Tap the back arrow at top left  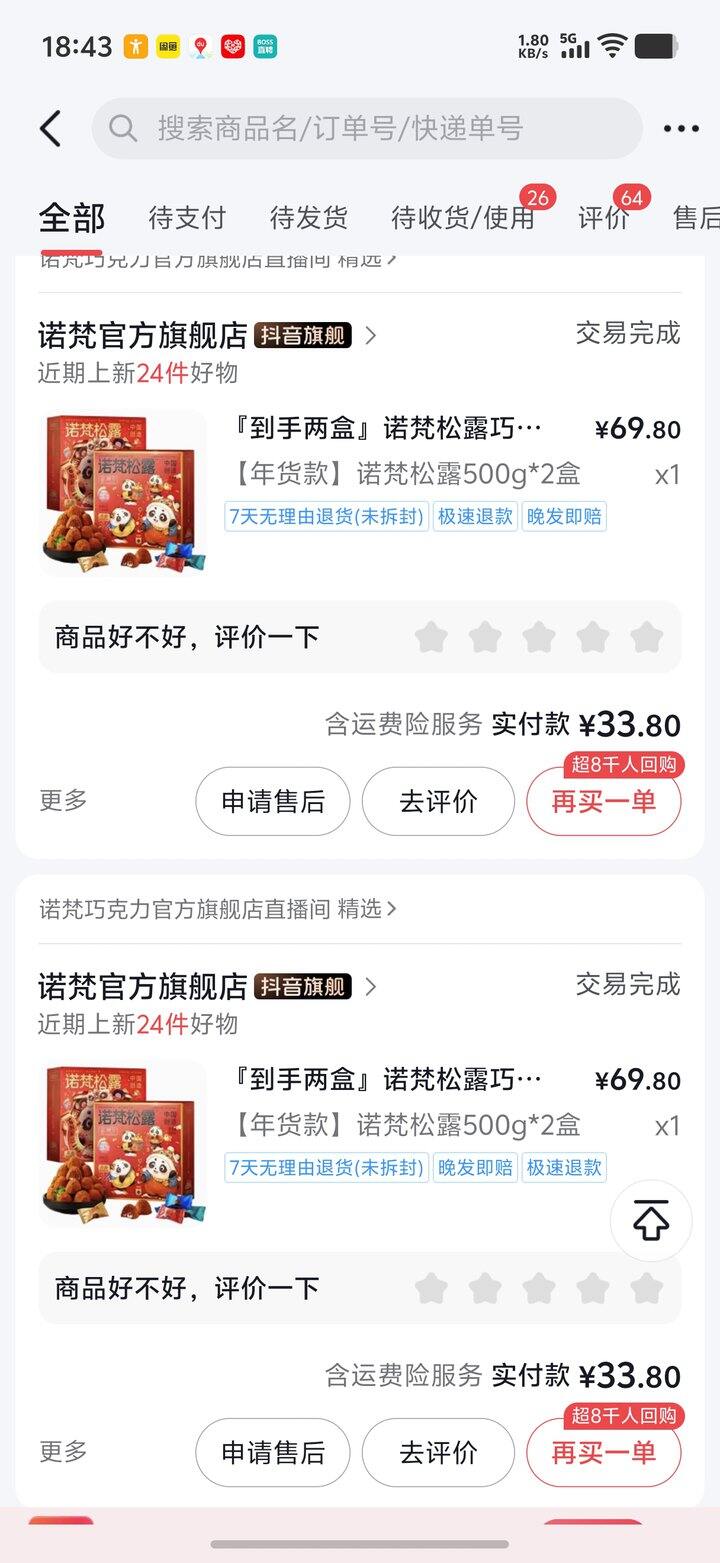pos(51,129)
